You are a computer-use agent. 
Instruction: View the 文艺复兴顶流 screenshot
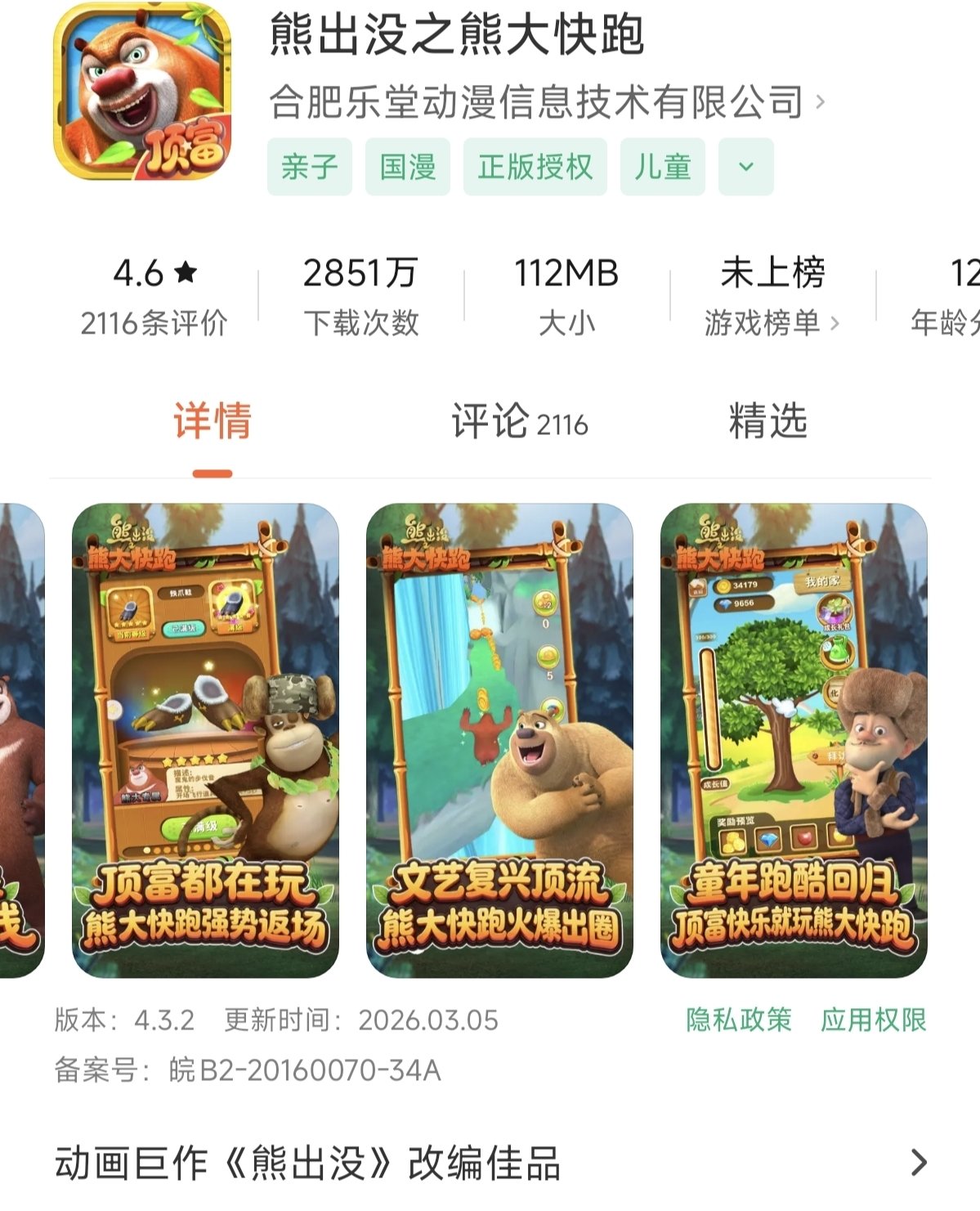499,740
